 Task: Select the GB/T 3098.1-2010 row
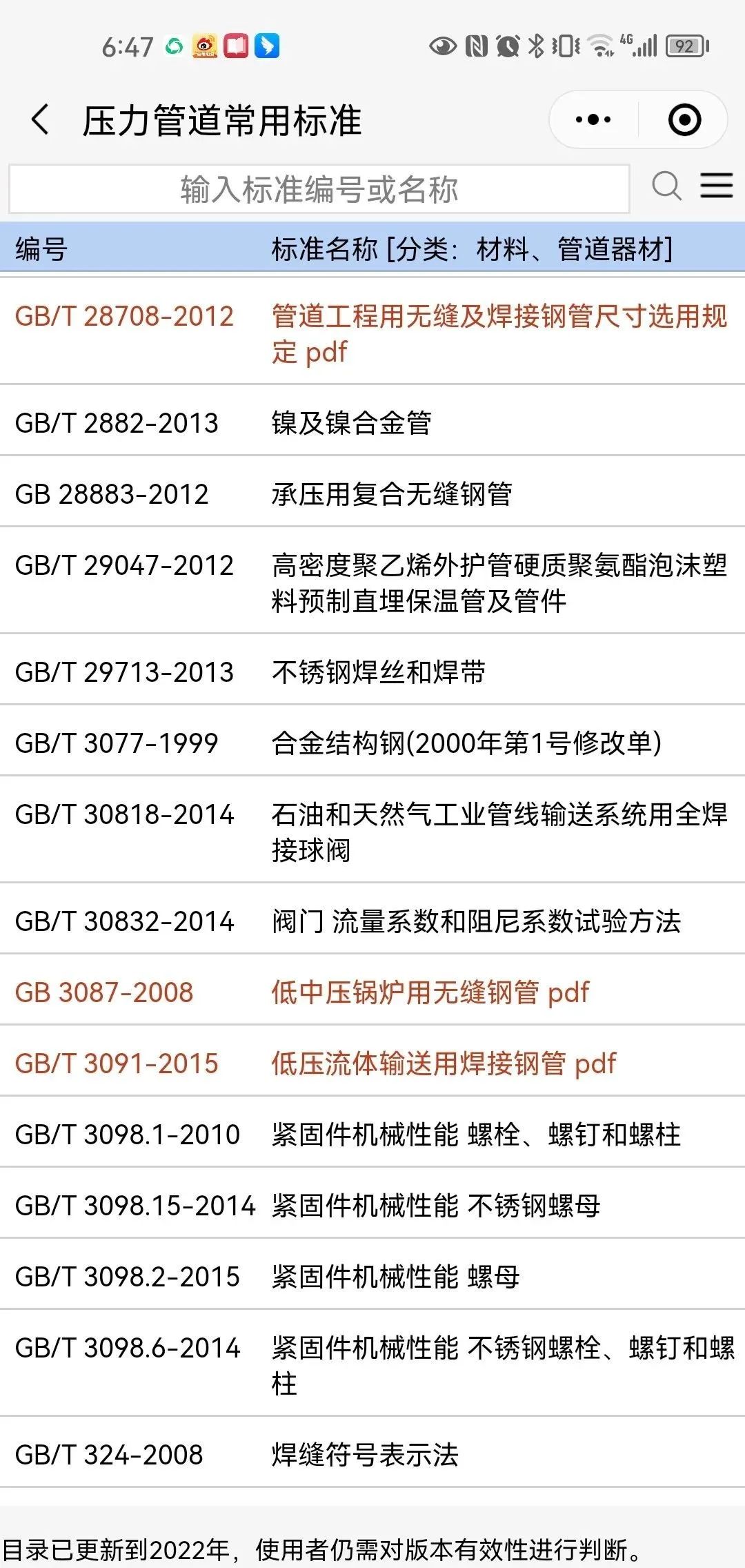(372, 1134)
